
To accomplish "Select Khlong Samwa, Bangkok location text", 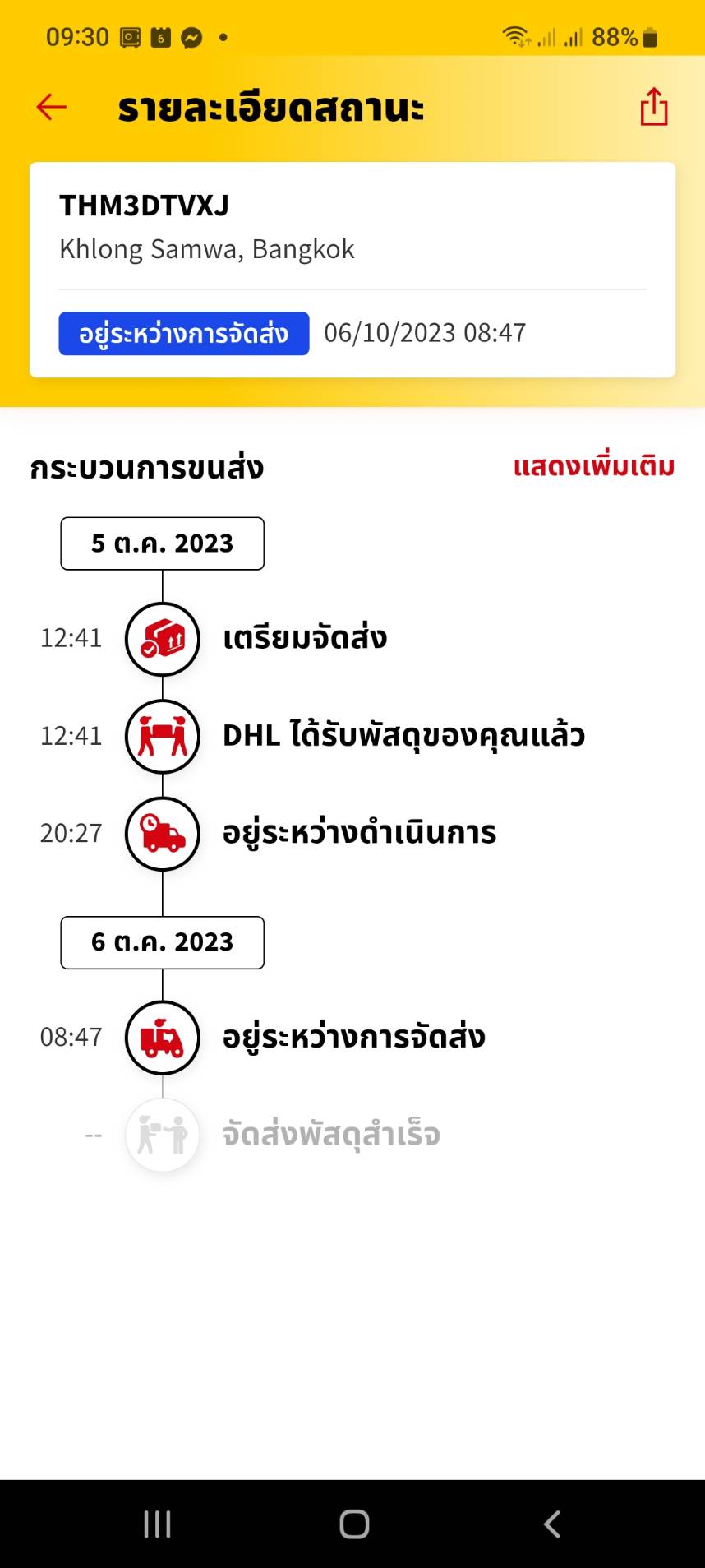I will click(207, 249).
